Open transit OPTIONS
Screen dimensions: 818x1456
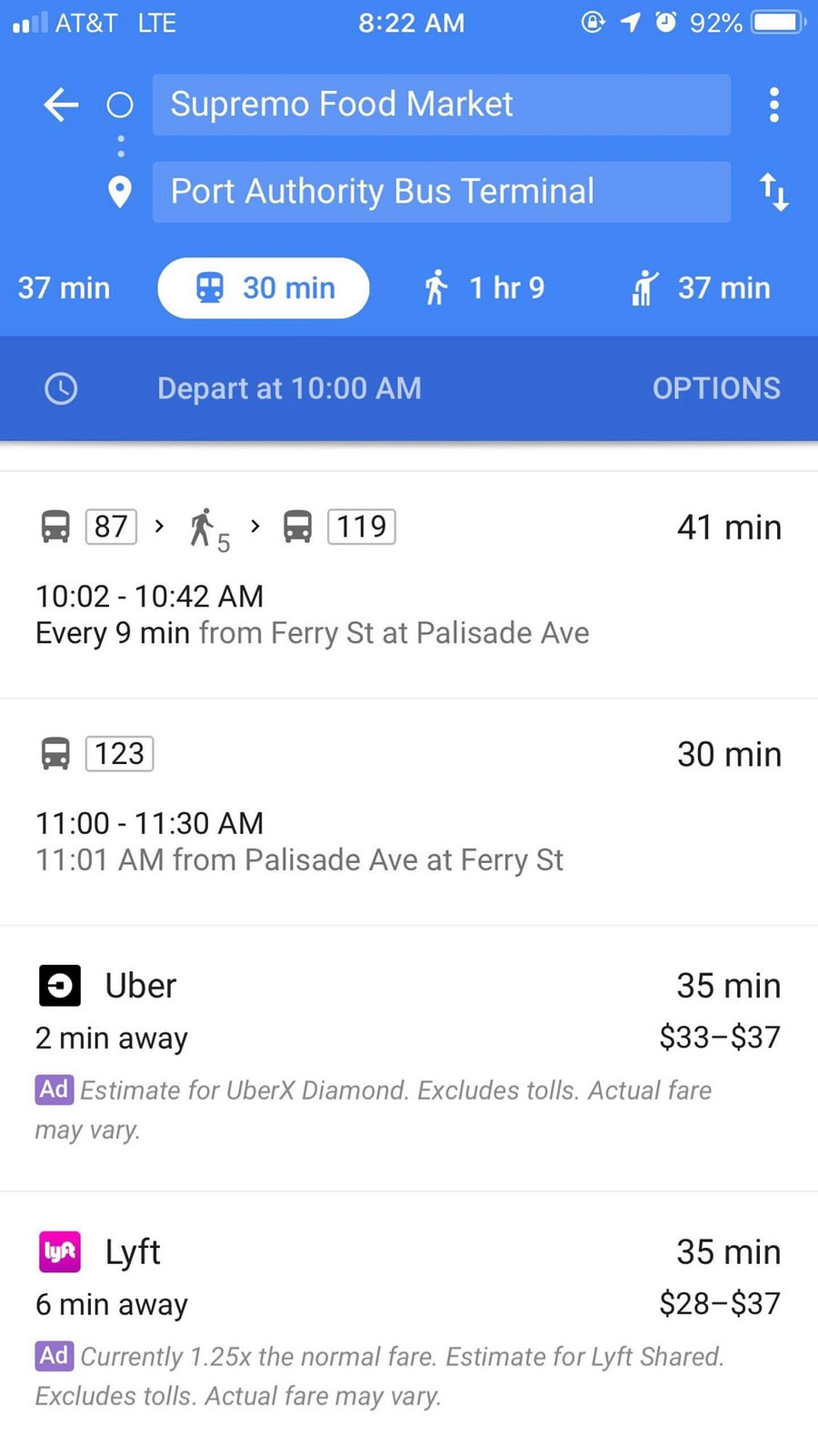716,388
